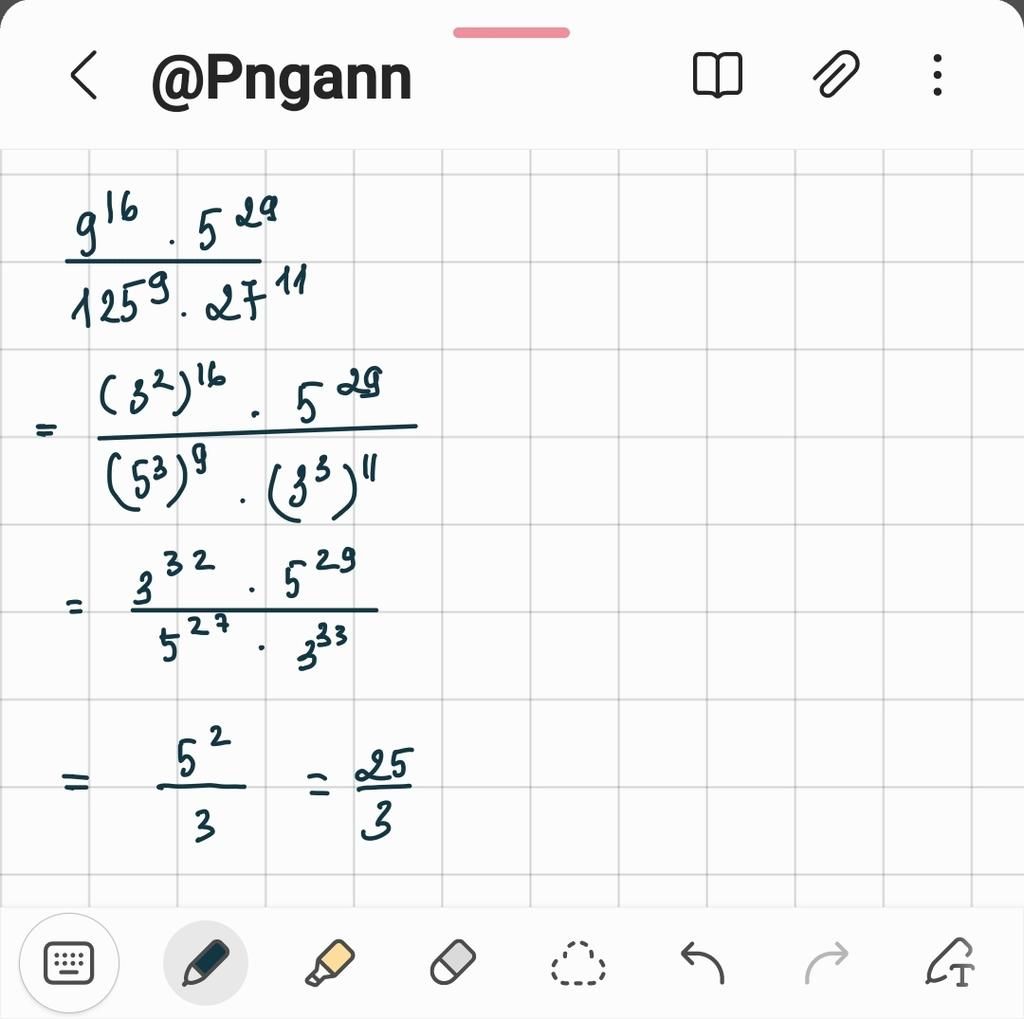The width and height of the screenshot is (1024, 1019).
Task: Edit the @Pngann note title
Action: [281, 78]
